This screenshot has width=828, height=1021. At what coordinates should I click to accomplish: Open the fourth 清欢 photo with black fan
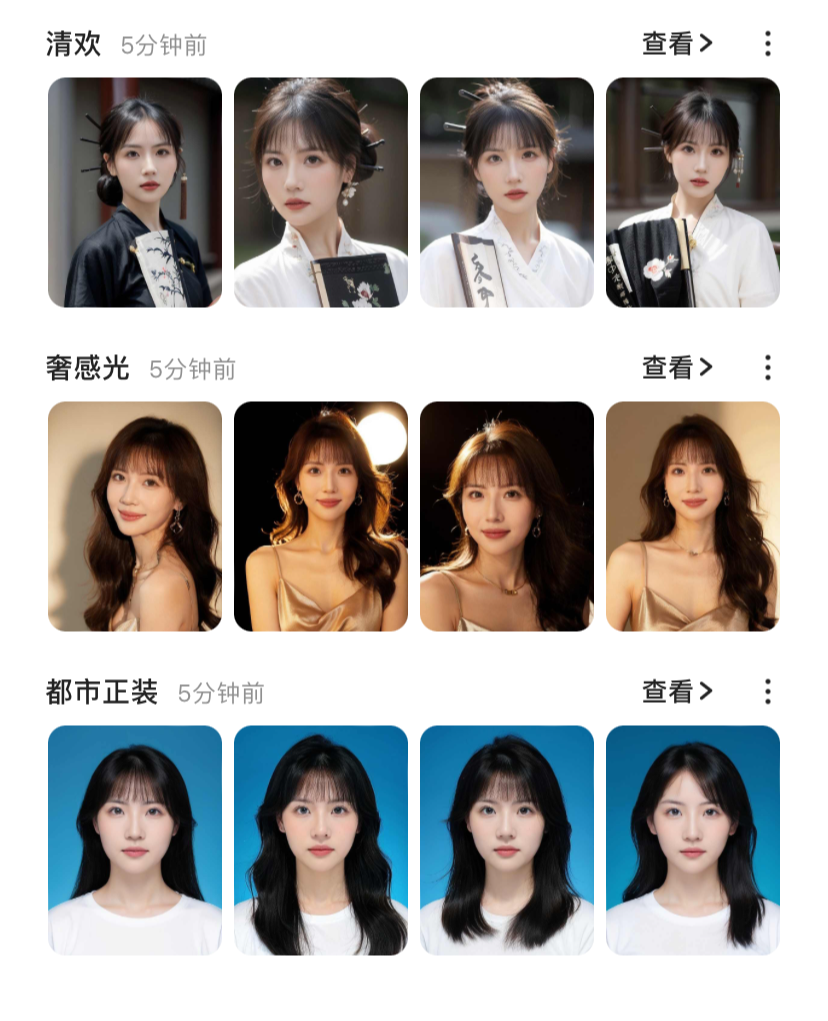[x=693, y=192]
